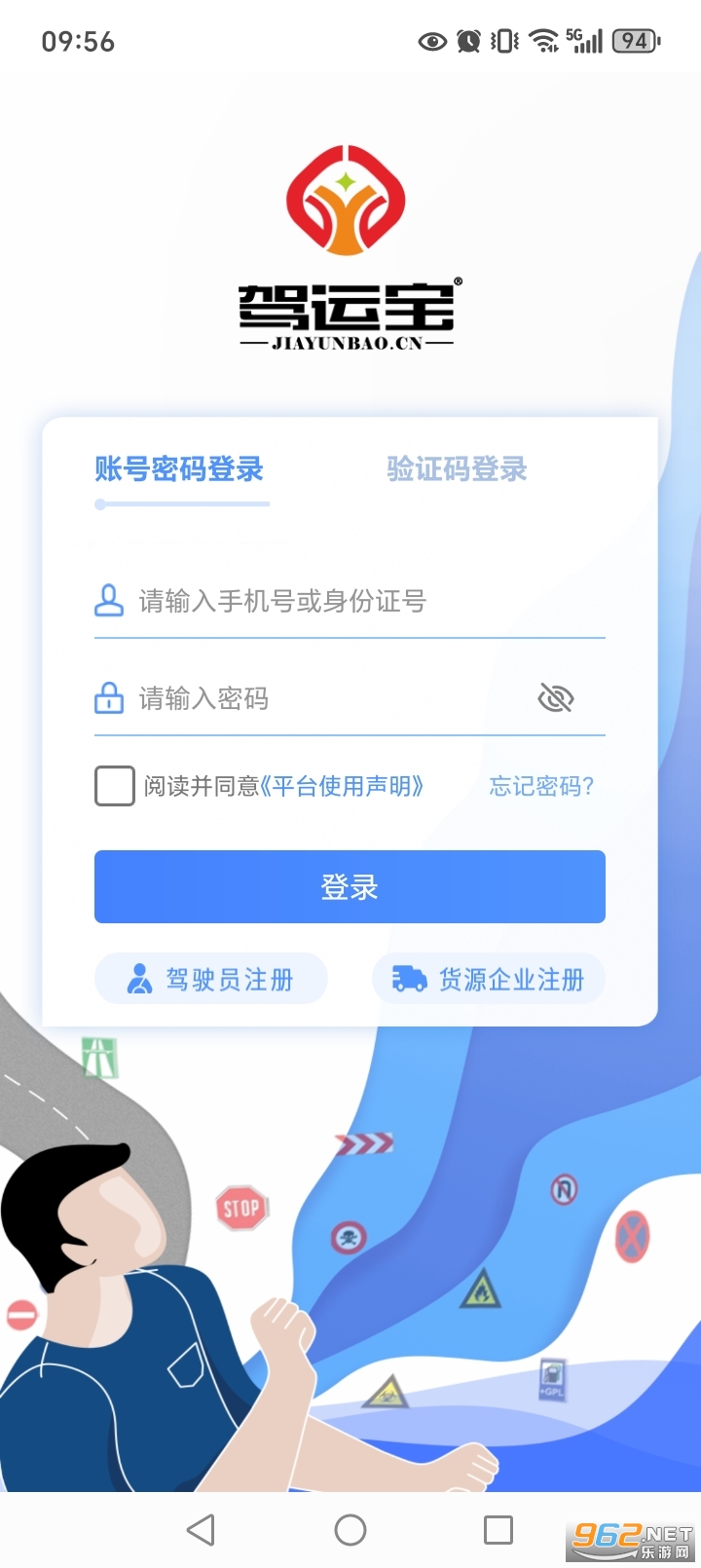Show the password by clicking the eye icon
This screenshot has height=1568, width=701.
(556, 698)
